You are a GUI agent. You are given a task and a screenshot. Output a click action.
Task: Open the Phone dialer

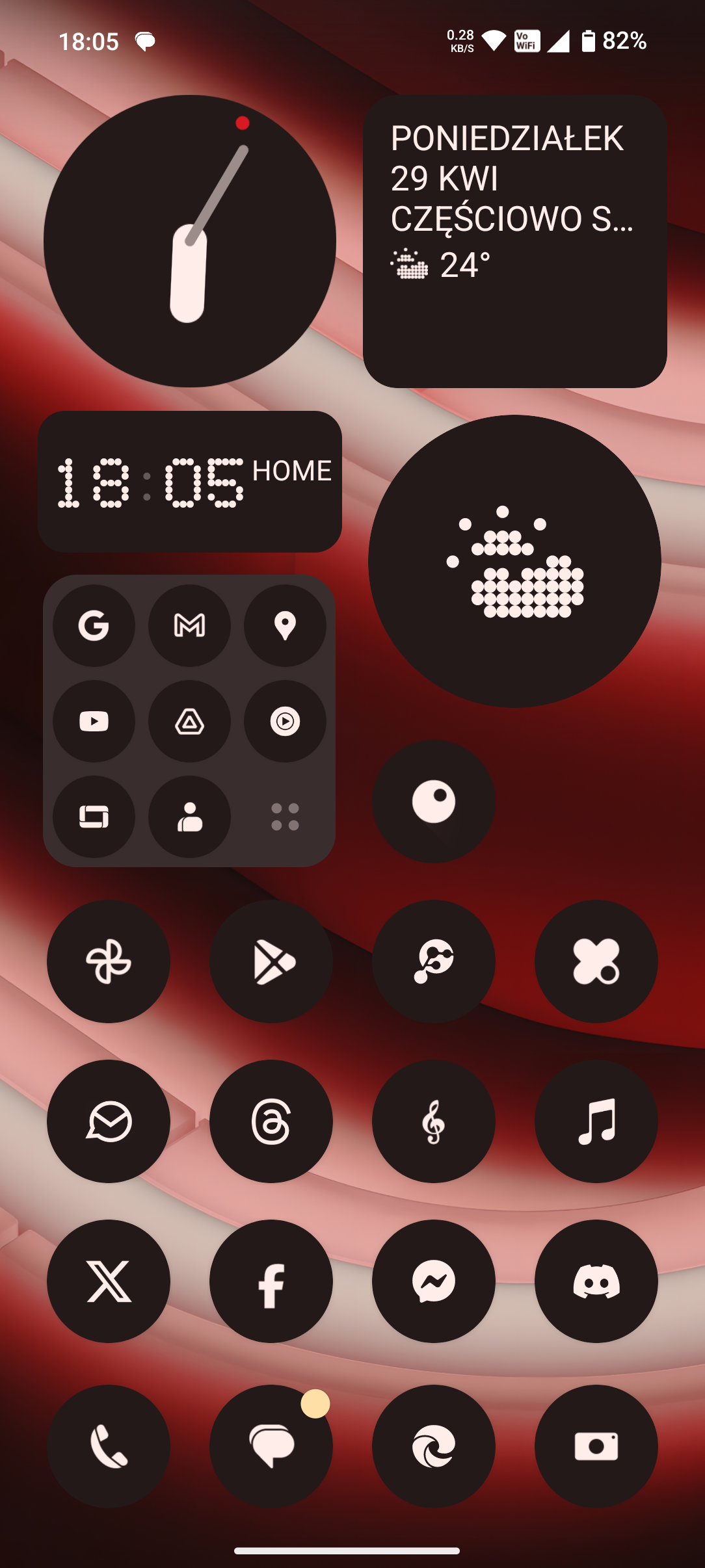pos(109,1446)
